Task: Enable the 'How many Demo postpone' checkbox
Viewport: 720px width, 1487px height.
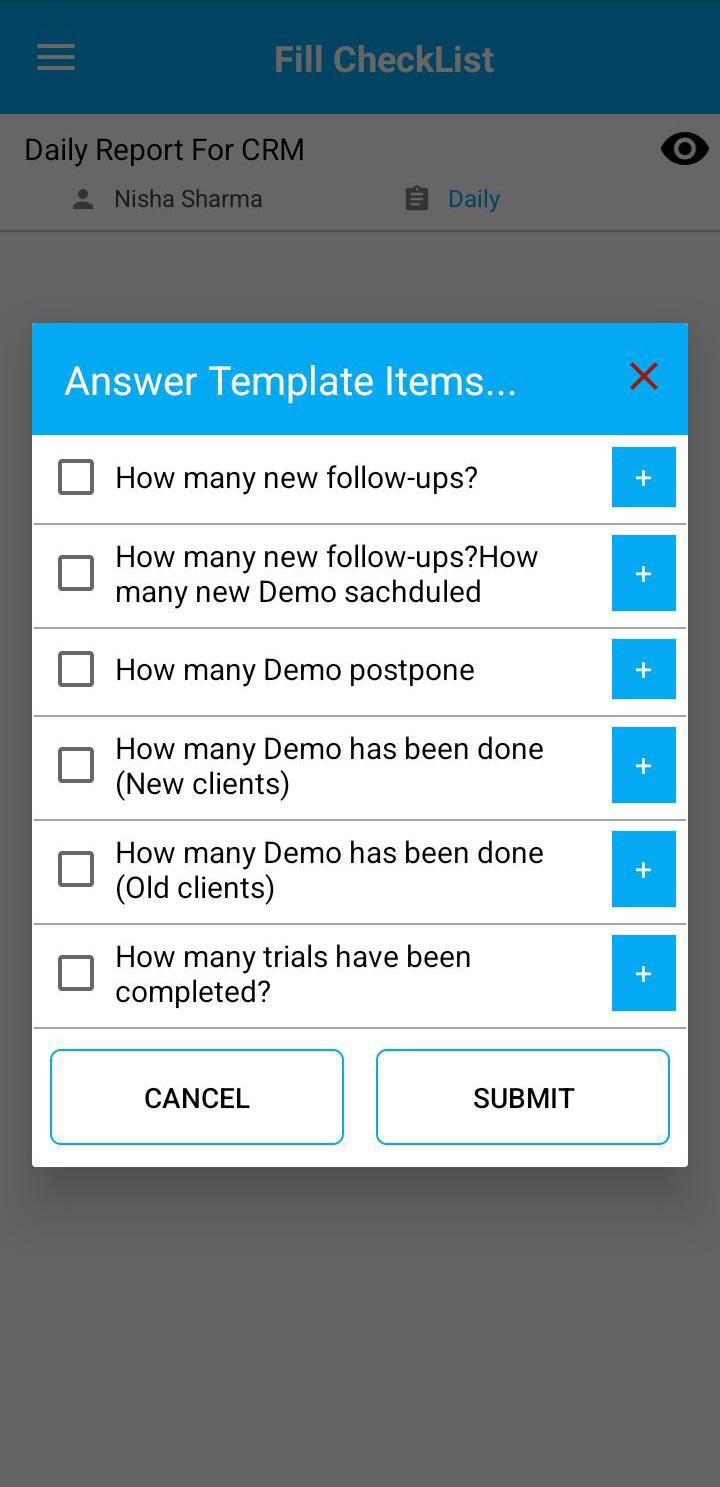Action: click(x=75, y=669)
